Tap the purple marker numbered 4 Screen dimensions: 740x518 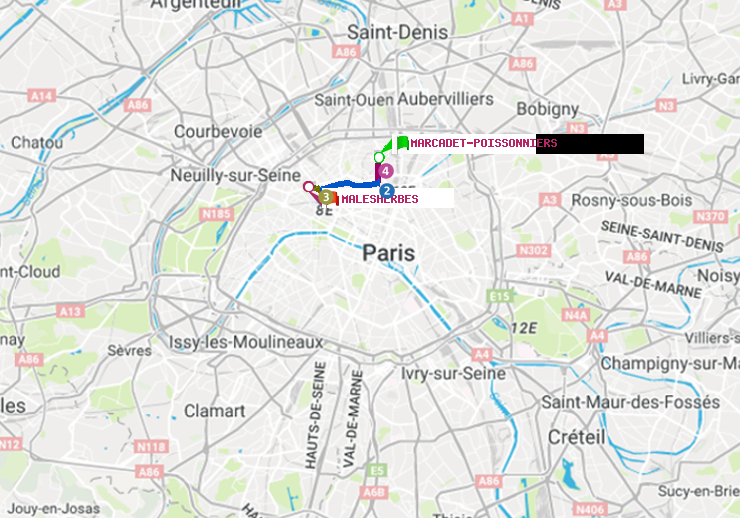tap(385, 171)
